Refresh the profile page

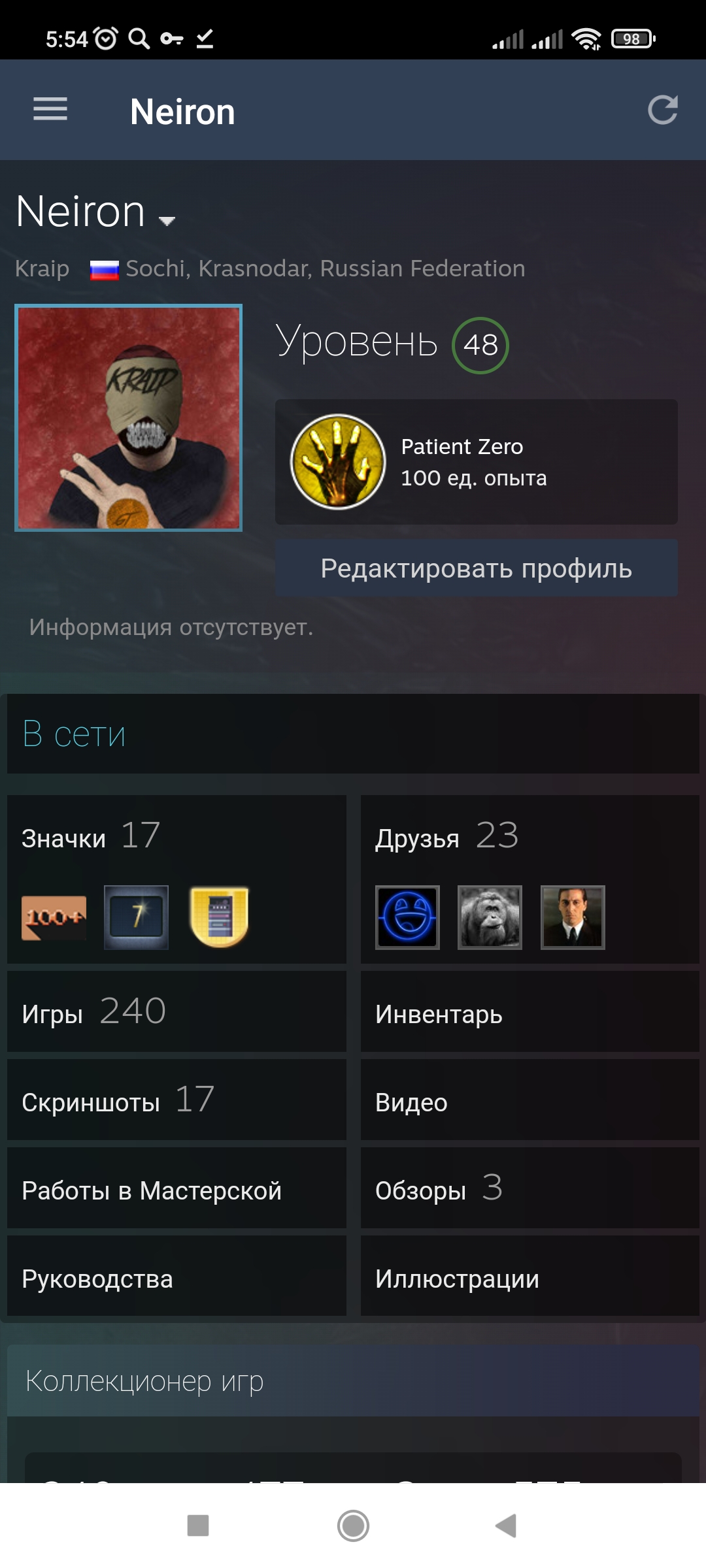(x=662, y=110)
